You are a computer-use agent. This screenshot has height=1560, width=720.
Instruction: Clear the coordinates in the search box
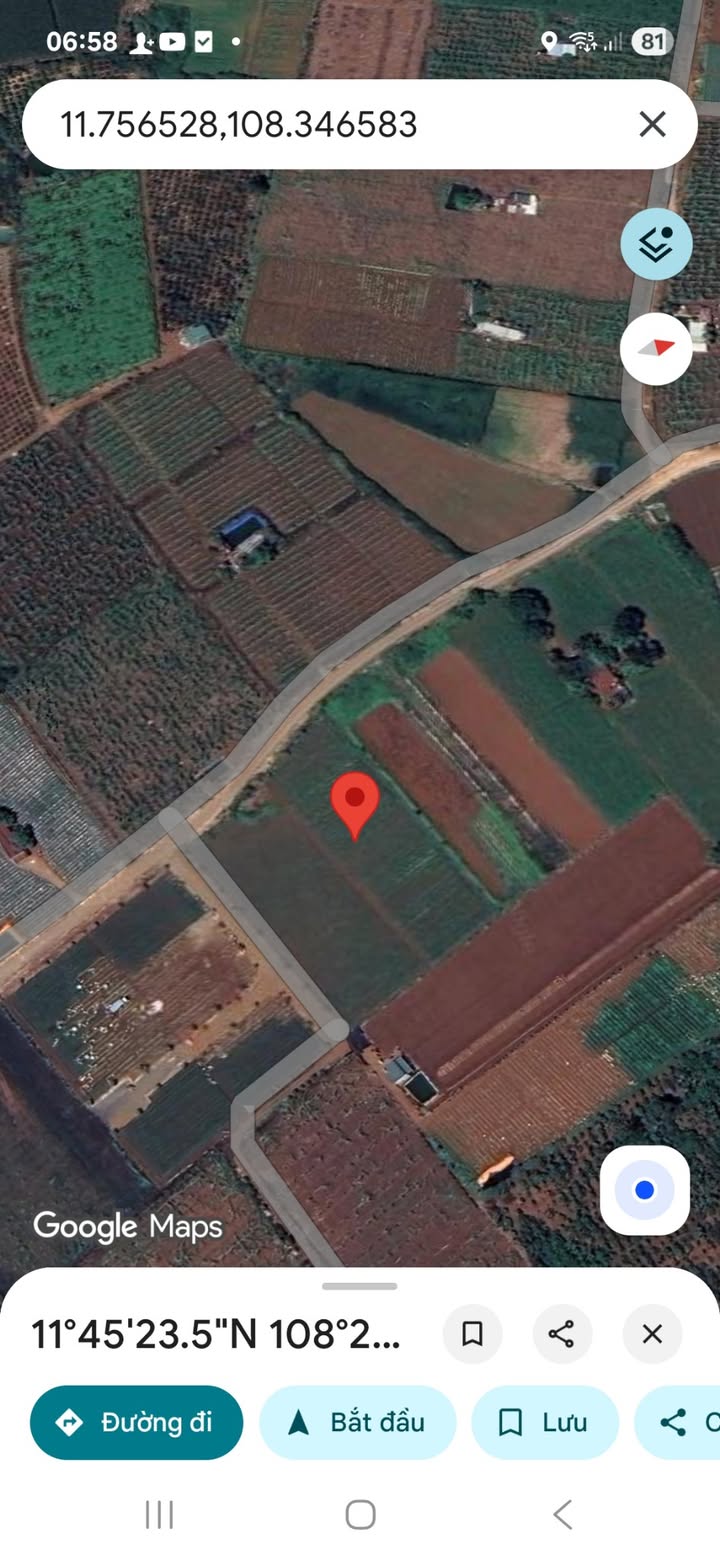tap(652, 124)
